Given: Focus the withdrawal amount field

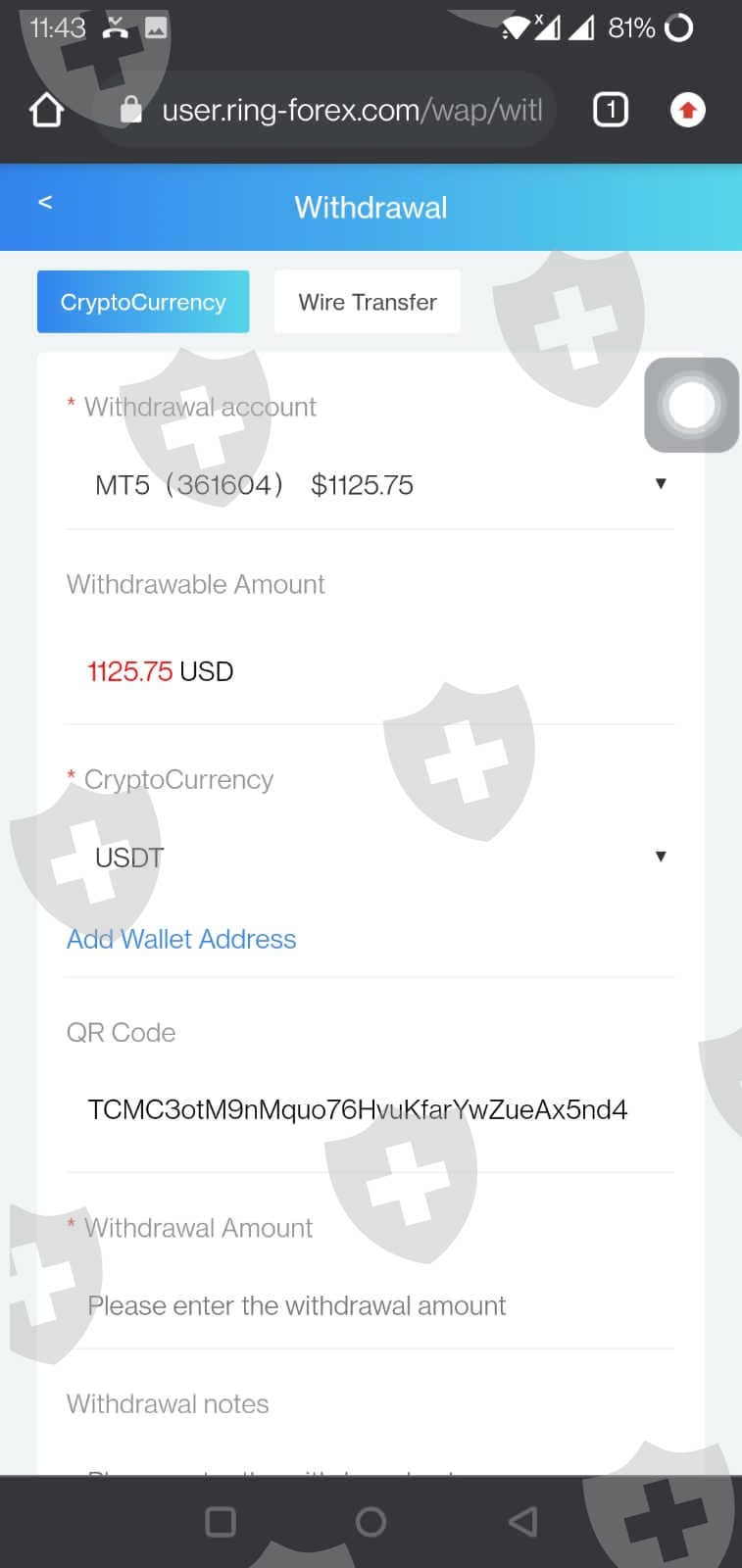Looking at the screenshot, I should pos(371,1305).
